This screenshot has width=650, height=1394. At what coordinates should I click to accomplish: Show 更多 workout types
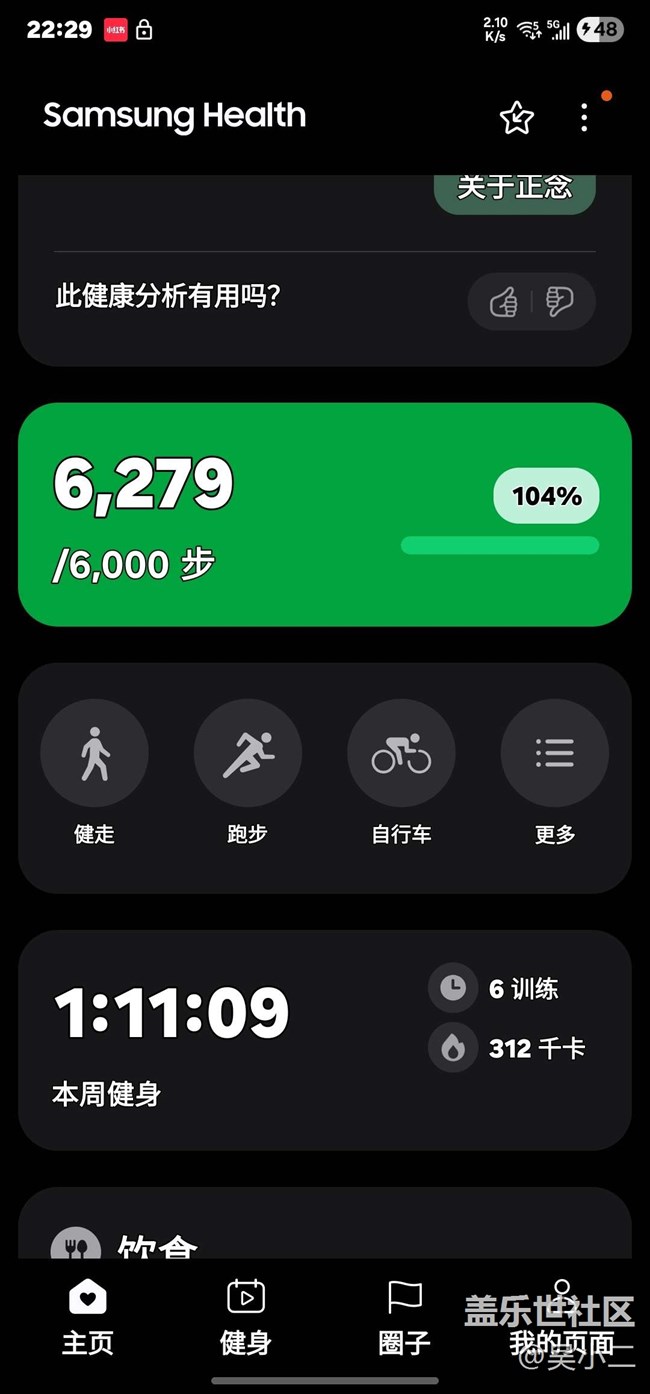coord(555,772)
